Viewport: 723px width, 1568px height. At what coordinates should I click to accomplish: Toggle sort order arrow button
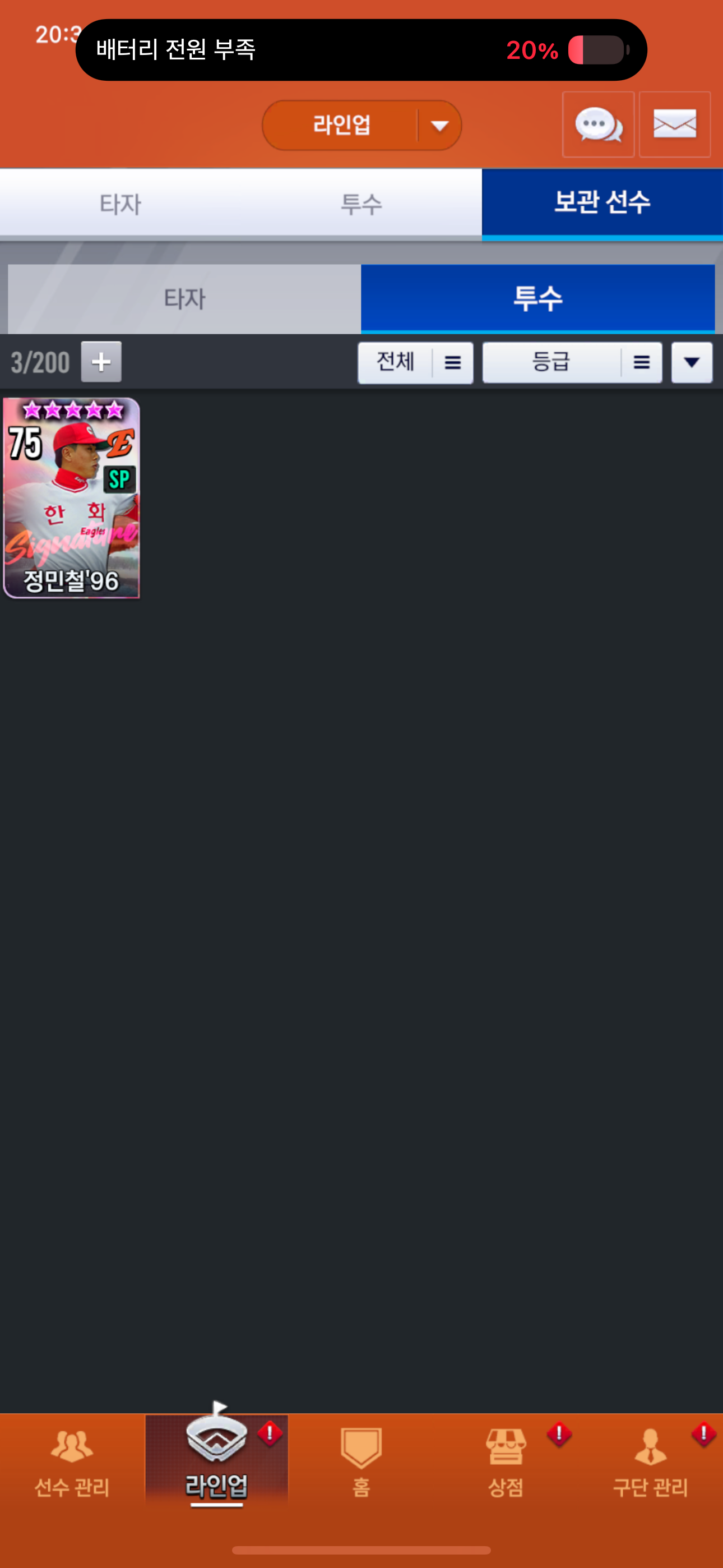692,363
